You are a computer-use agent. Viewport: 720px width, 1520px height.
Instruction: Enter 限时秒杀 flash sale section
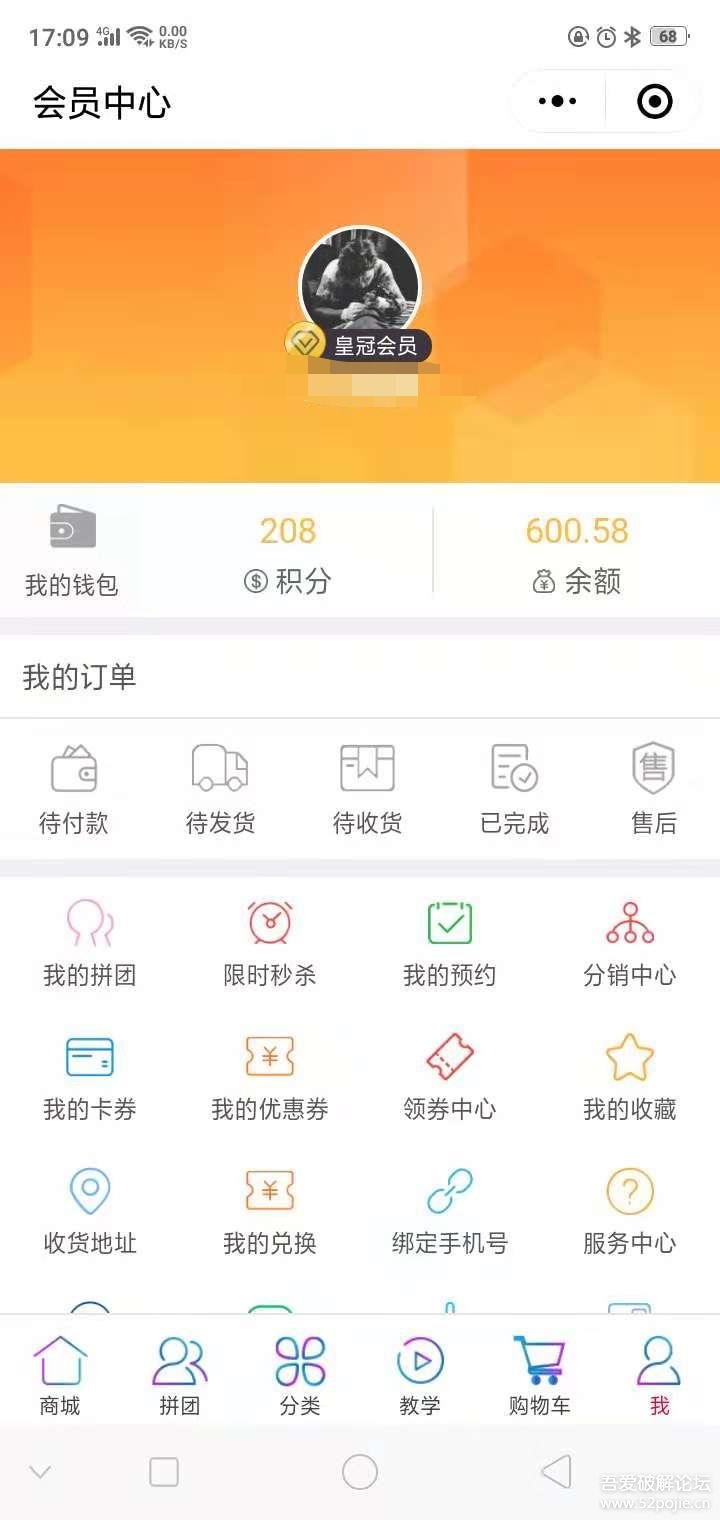coord(270,940)
